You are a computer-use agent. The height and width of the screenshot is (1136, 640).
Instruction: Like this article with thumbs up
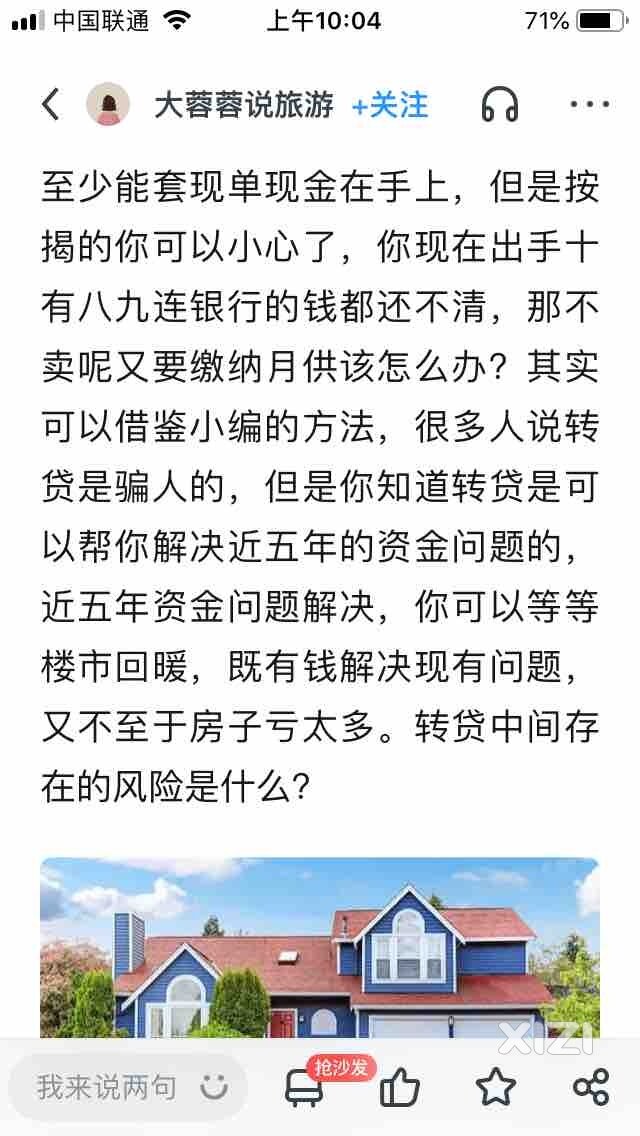pos(399,1087)
